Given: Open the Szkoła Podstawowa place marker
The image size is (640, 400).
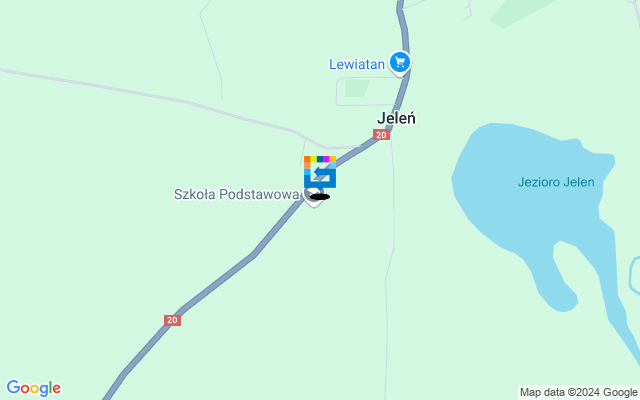Looking at the screenshot, I should click(x=313, y=196).
